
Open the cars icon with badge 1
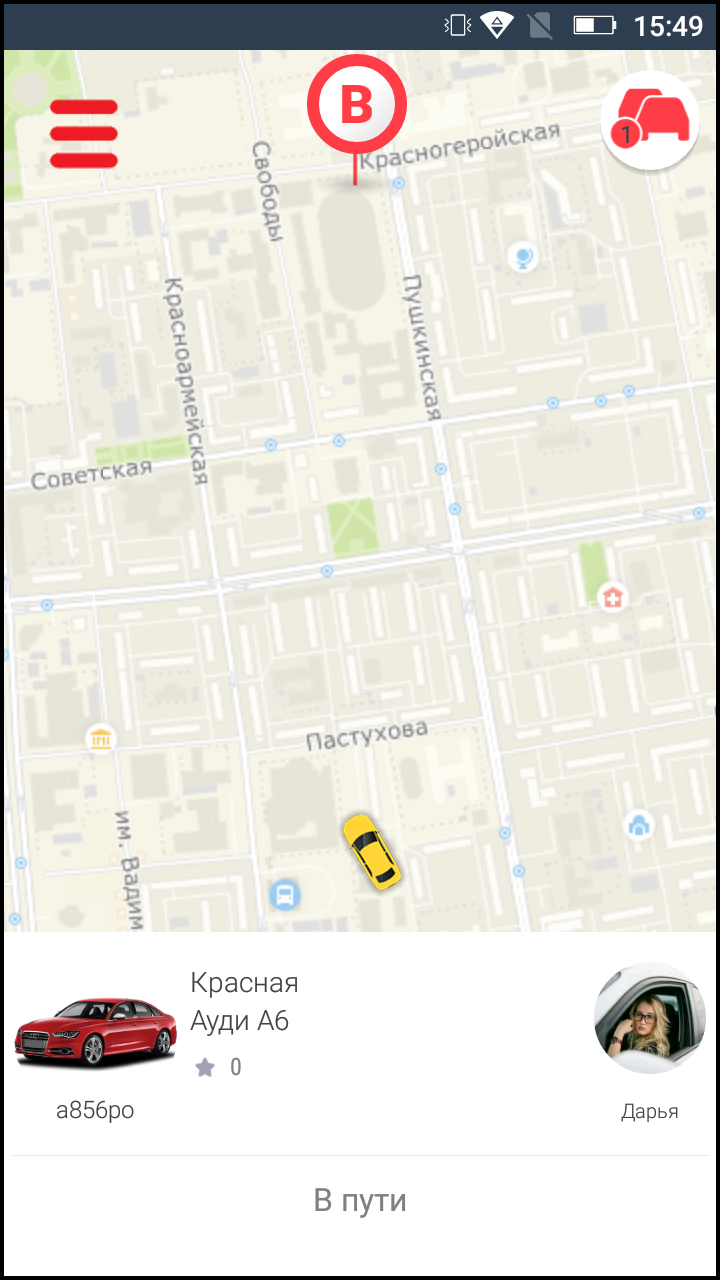tap(649, 122)
